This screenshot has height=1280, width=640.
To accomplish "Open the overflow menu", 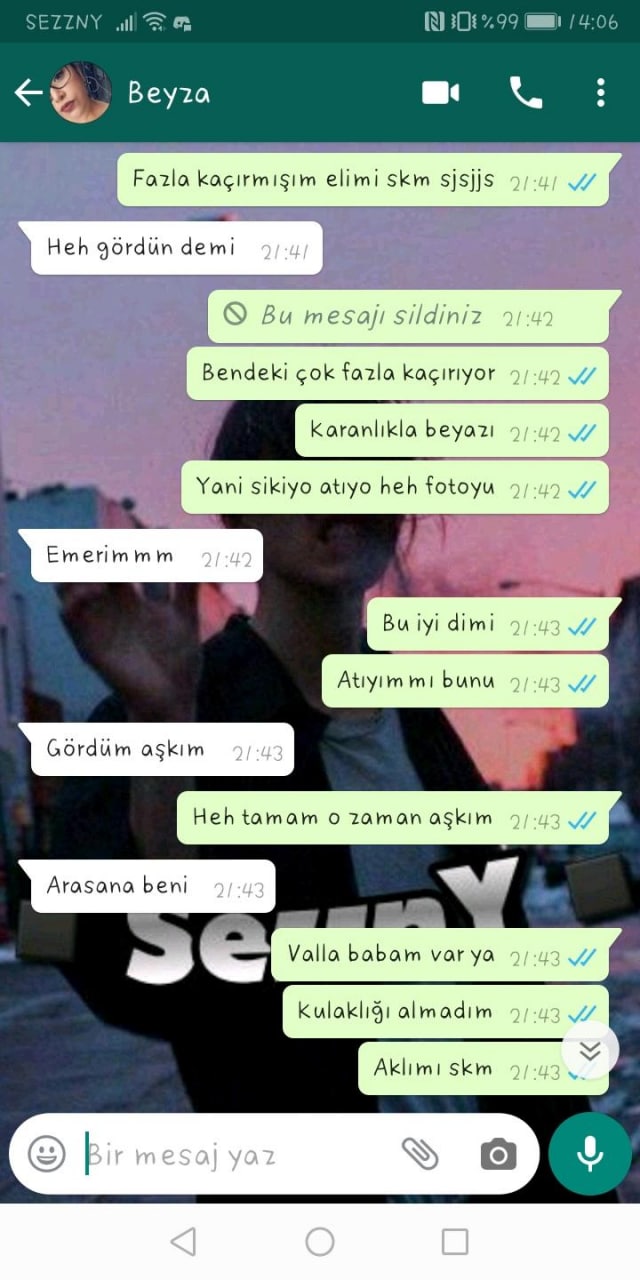I will point(600,93).
